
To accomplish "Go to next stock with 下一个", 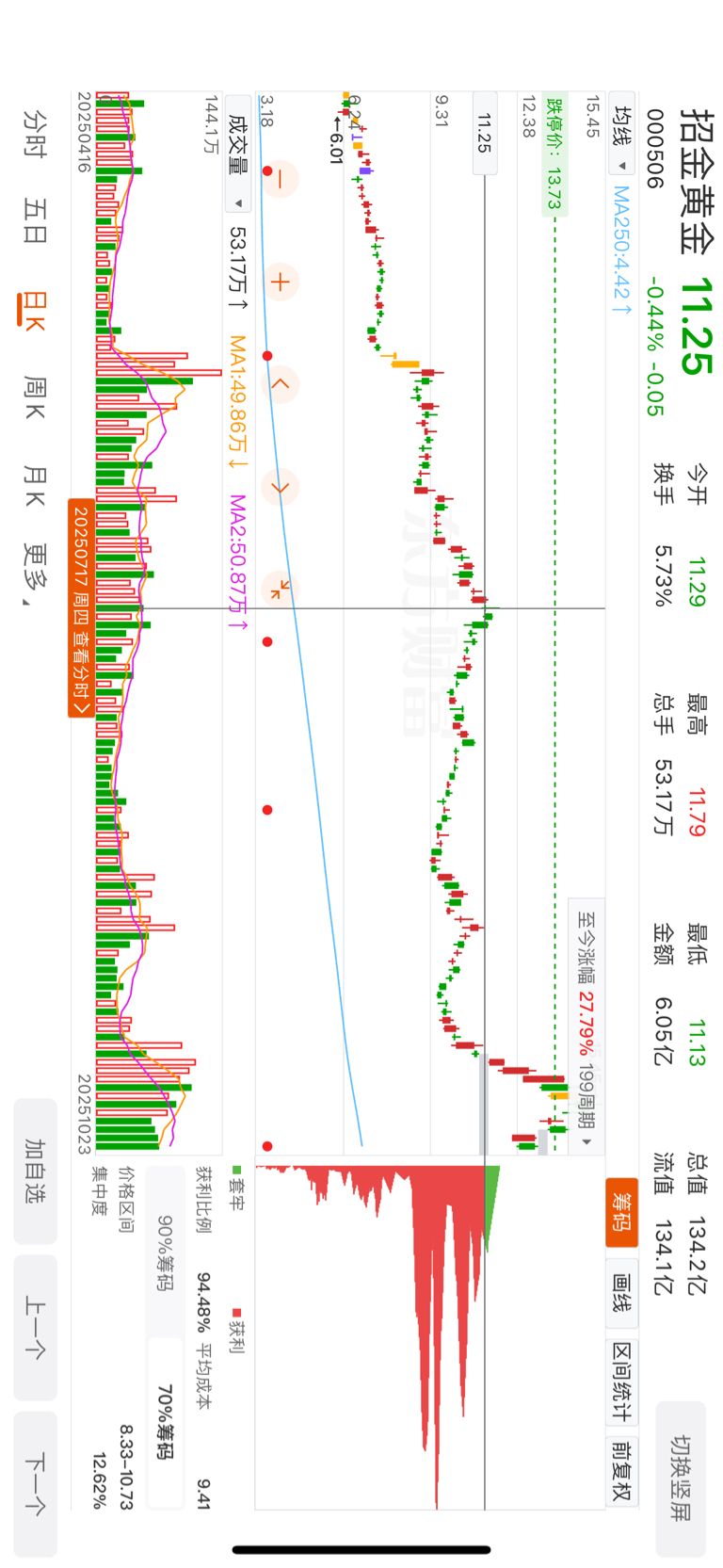I will click(x=35, y=1484).
